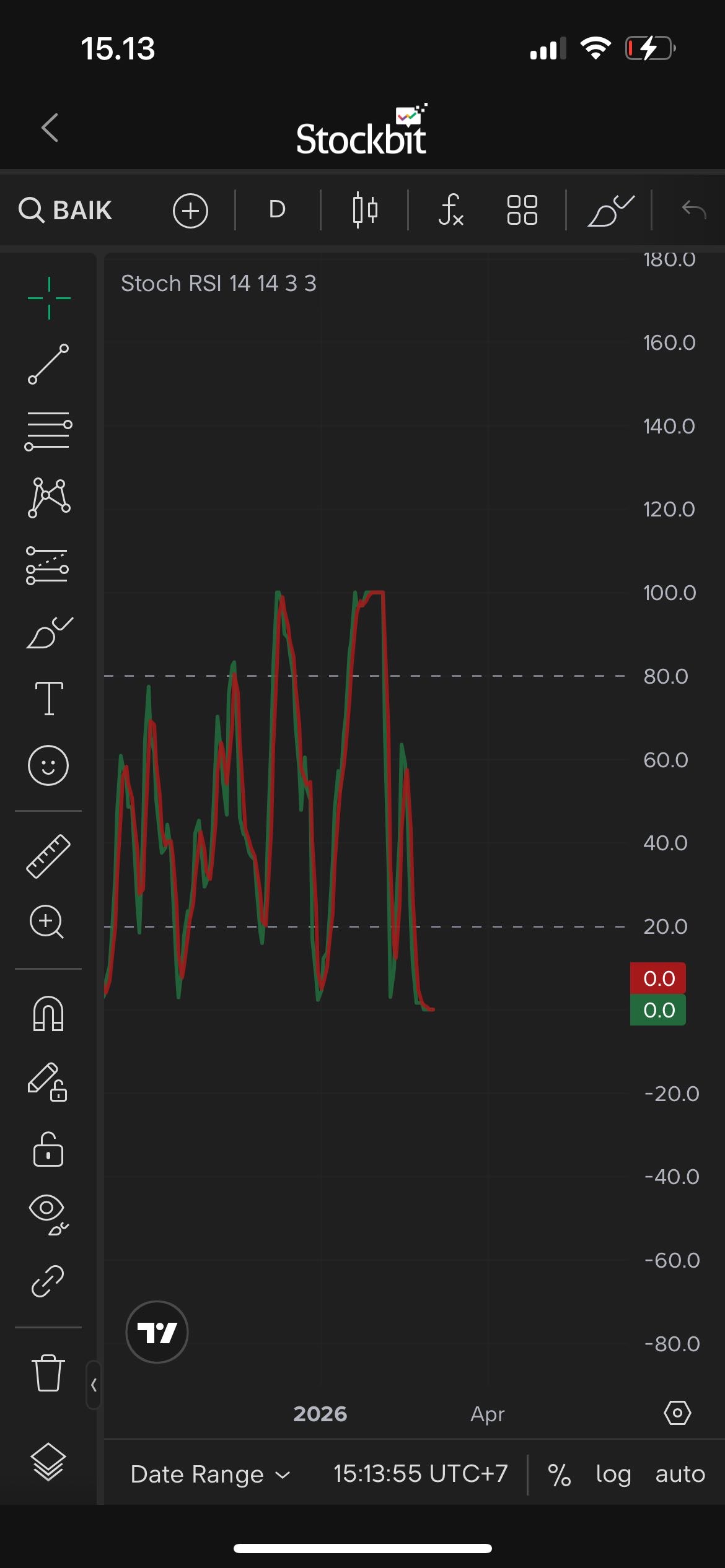The image size is (725, 1568).
Task: Select the crosshair cursor tool
Action: point(49,298)
